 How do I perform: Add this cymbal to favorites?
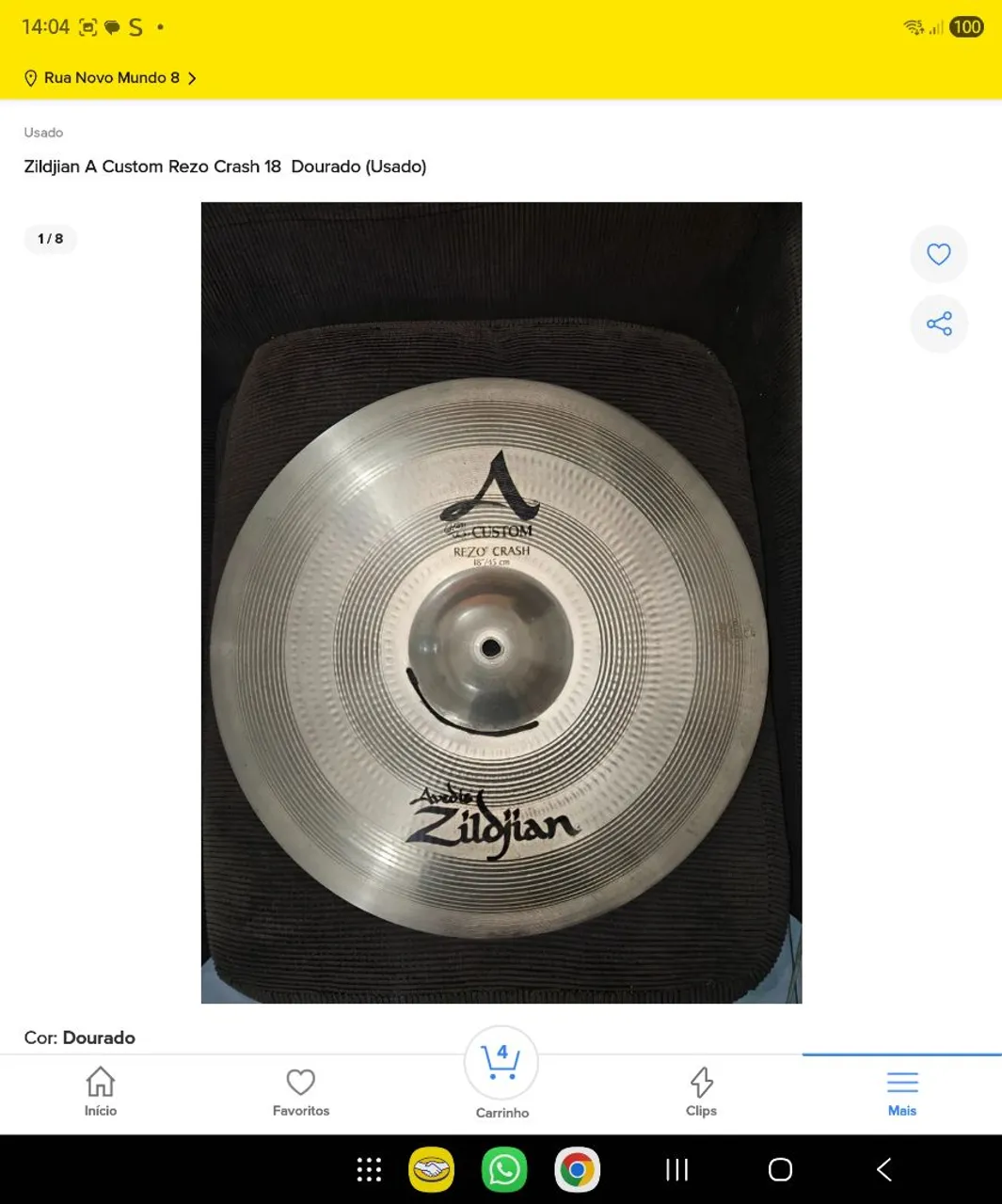click(938, 254)
